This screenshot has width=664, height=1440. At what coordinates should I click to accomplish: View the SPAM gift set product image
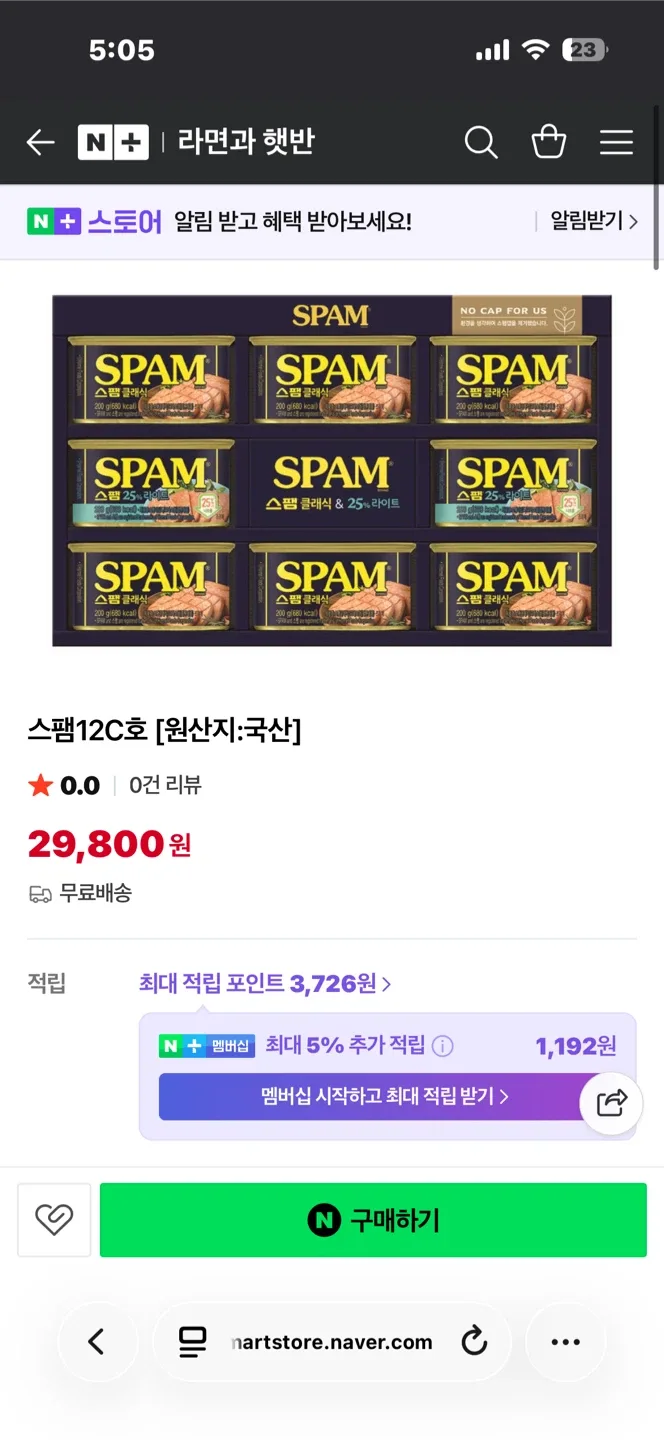point(332,470)
